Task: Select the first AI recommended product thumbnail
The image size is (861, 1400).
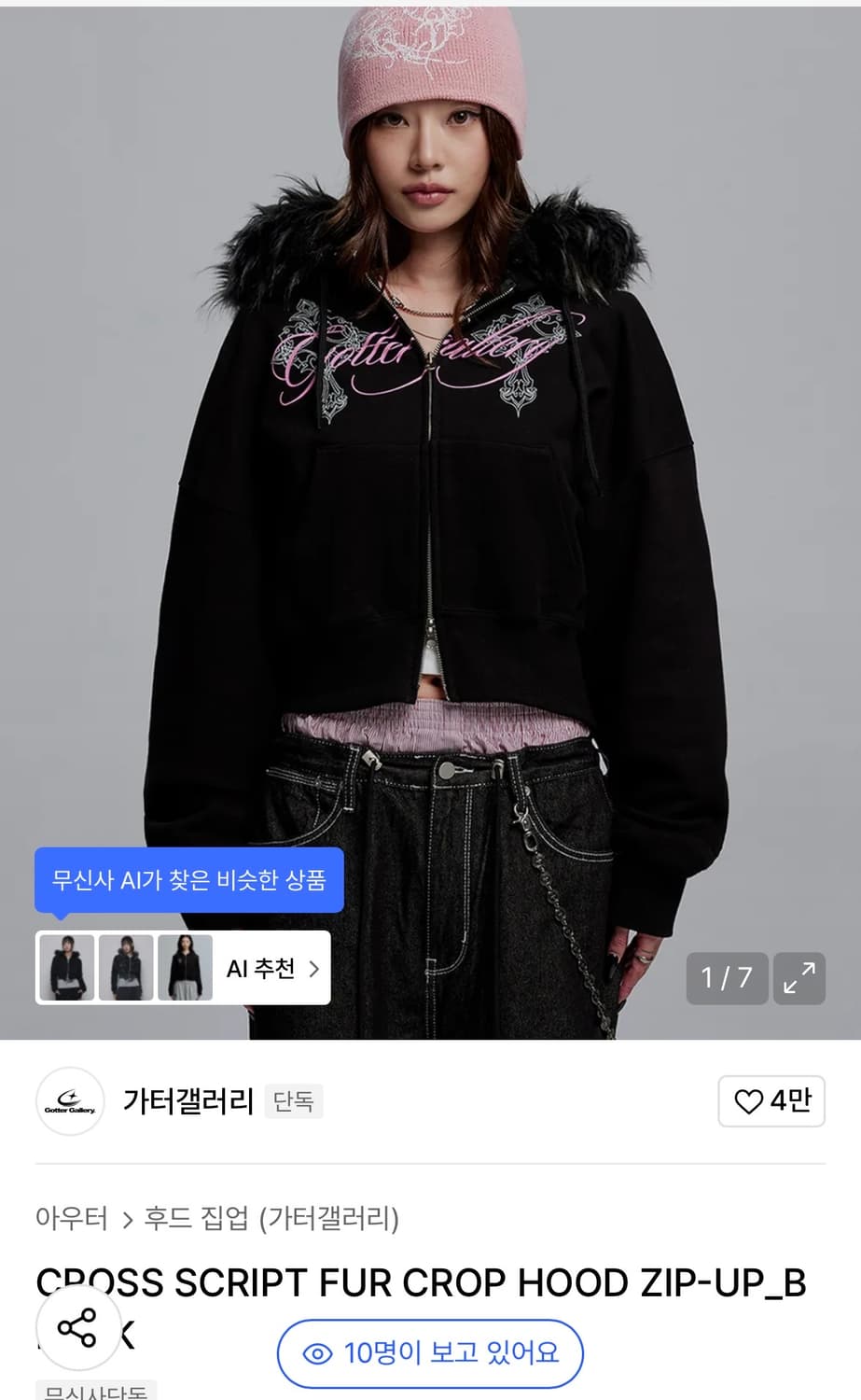Action: point(66,968)
